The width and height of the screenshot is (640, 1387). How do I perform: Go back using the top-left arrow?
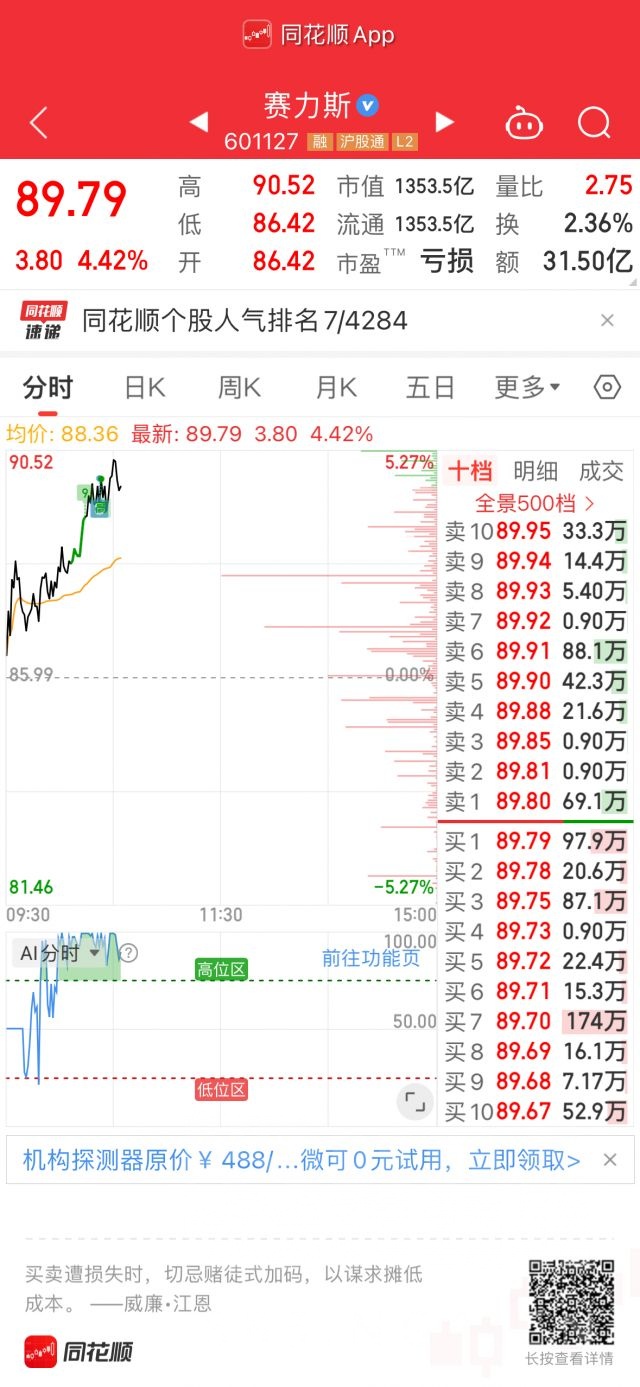pyautogui.click(x=39, y=123)
